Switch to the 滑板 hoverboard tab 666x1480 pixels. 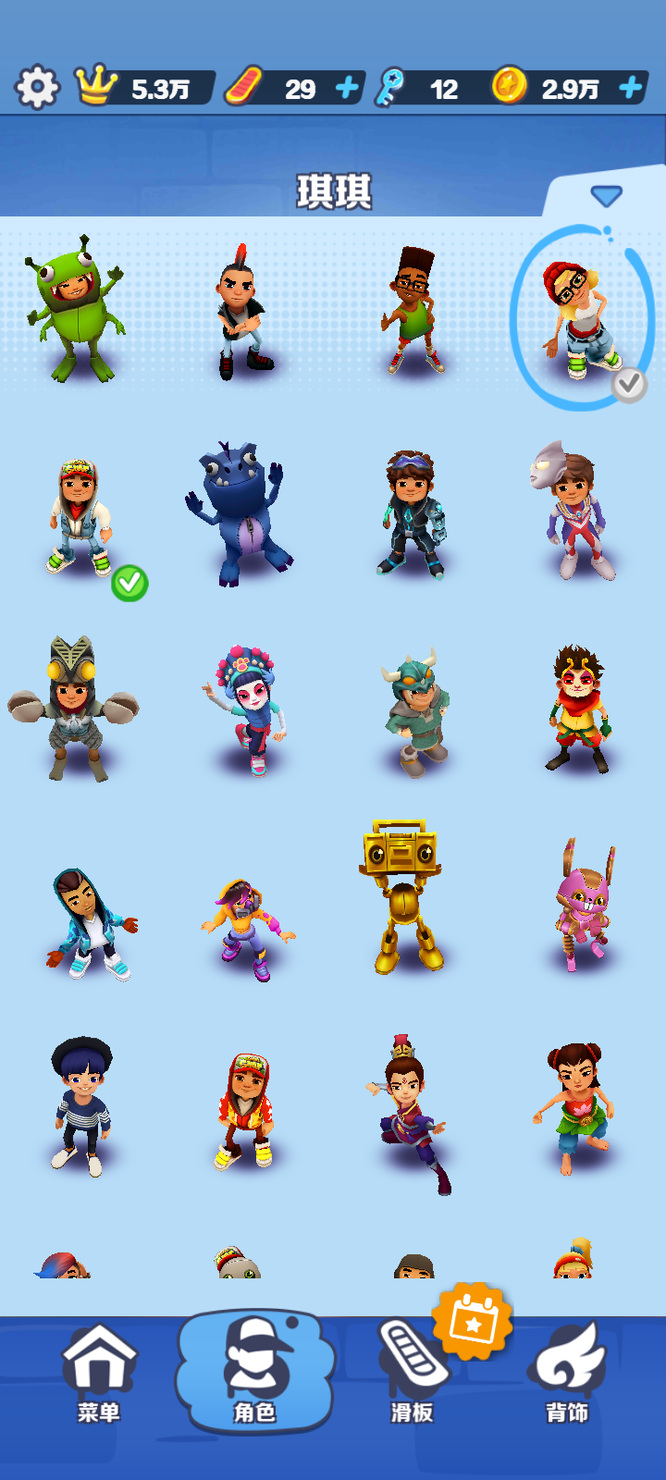point(410,1373)
